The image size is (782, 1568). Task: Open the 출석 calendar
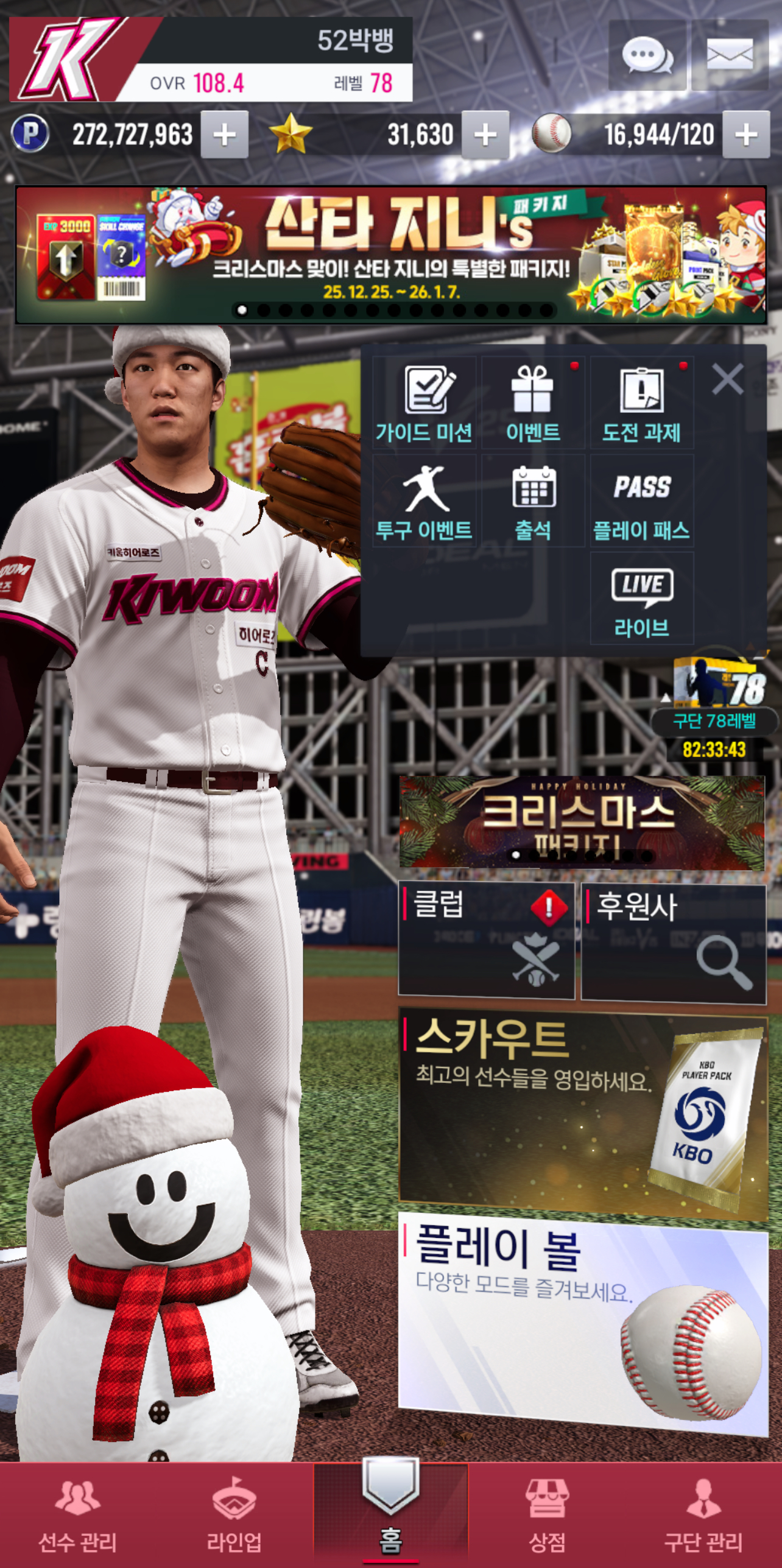point(533,501)
